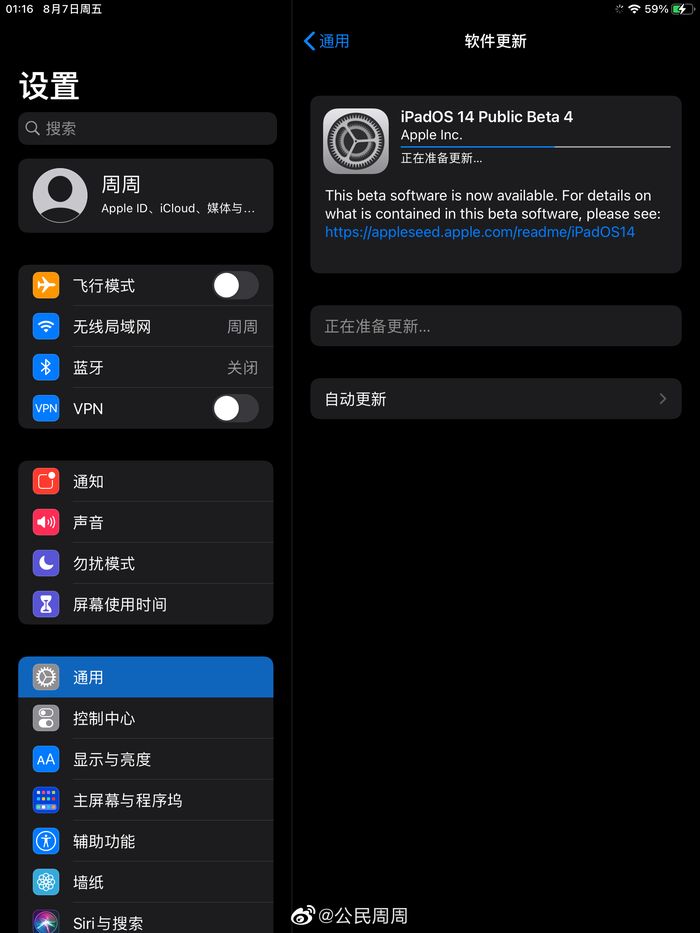Open 墙纸 settings
The width and height of the screenshot is (700, 933).
point(145,882)
